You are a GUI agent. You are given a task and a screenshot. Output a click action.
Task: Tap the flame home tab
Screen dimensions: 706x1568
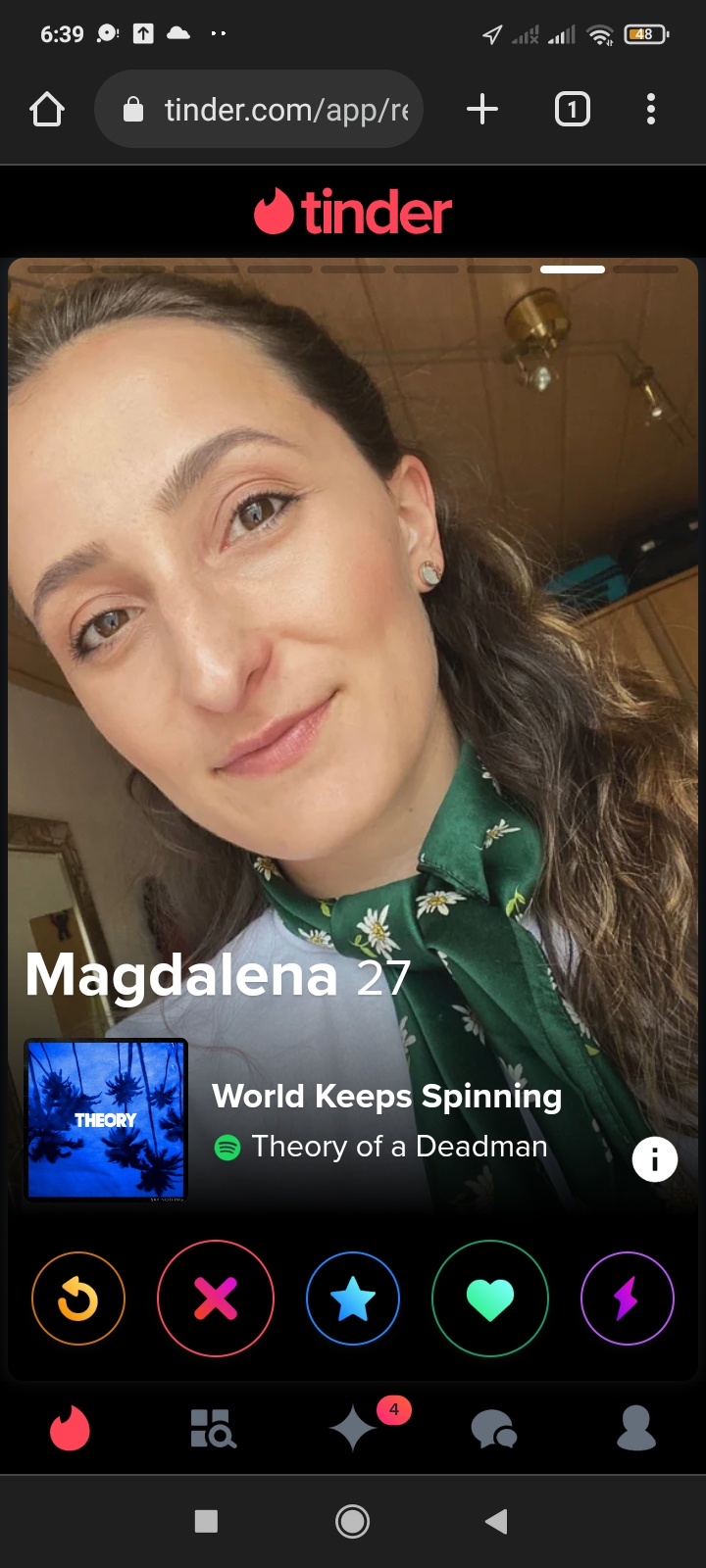coord(70,1428)
